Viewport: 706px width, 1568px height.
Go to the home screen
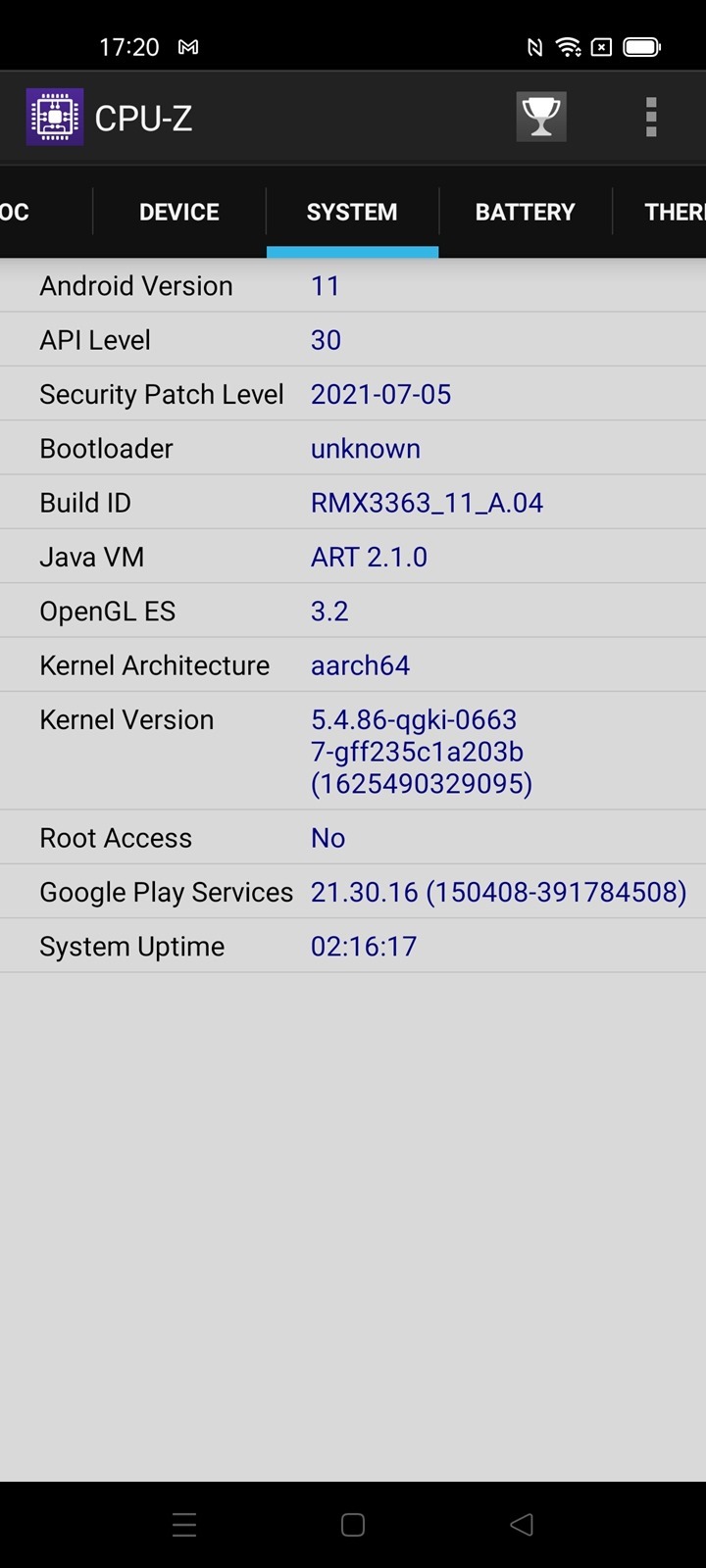pos(353,1524)
